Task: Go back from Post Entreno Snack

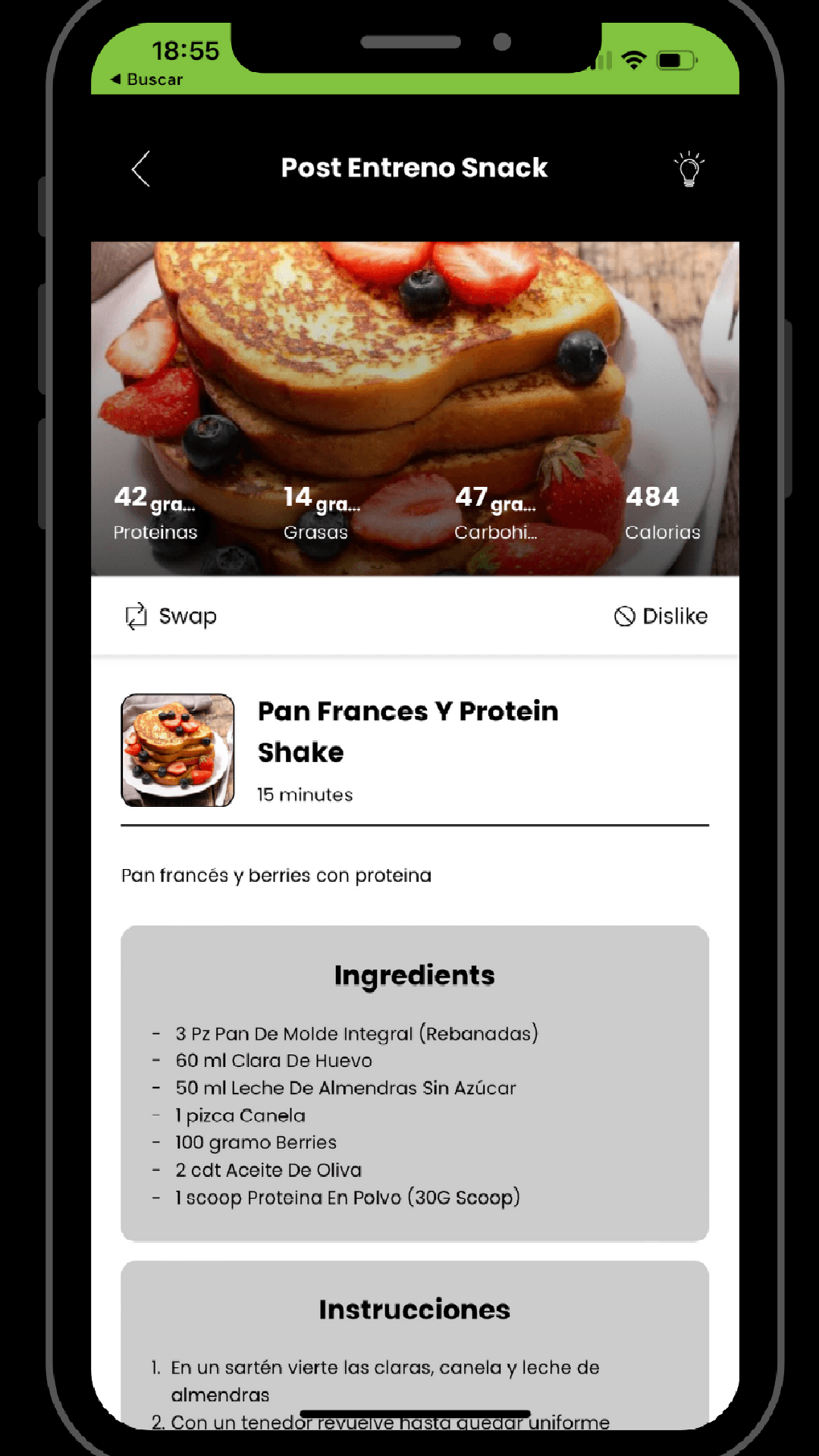Action: point(141,168)
